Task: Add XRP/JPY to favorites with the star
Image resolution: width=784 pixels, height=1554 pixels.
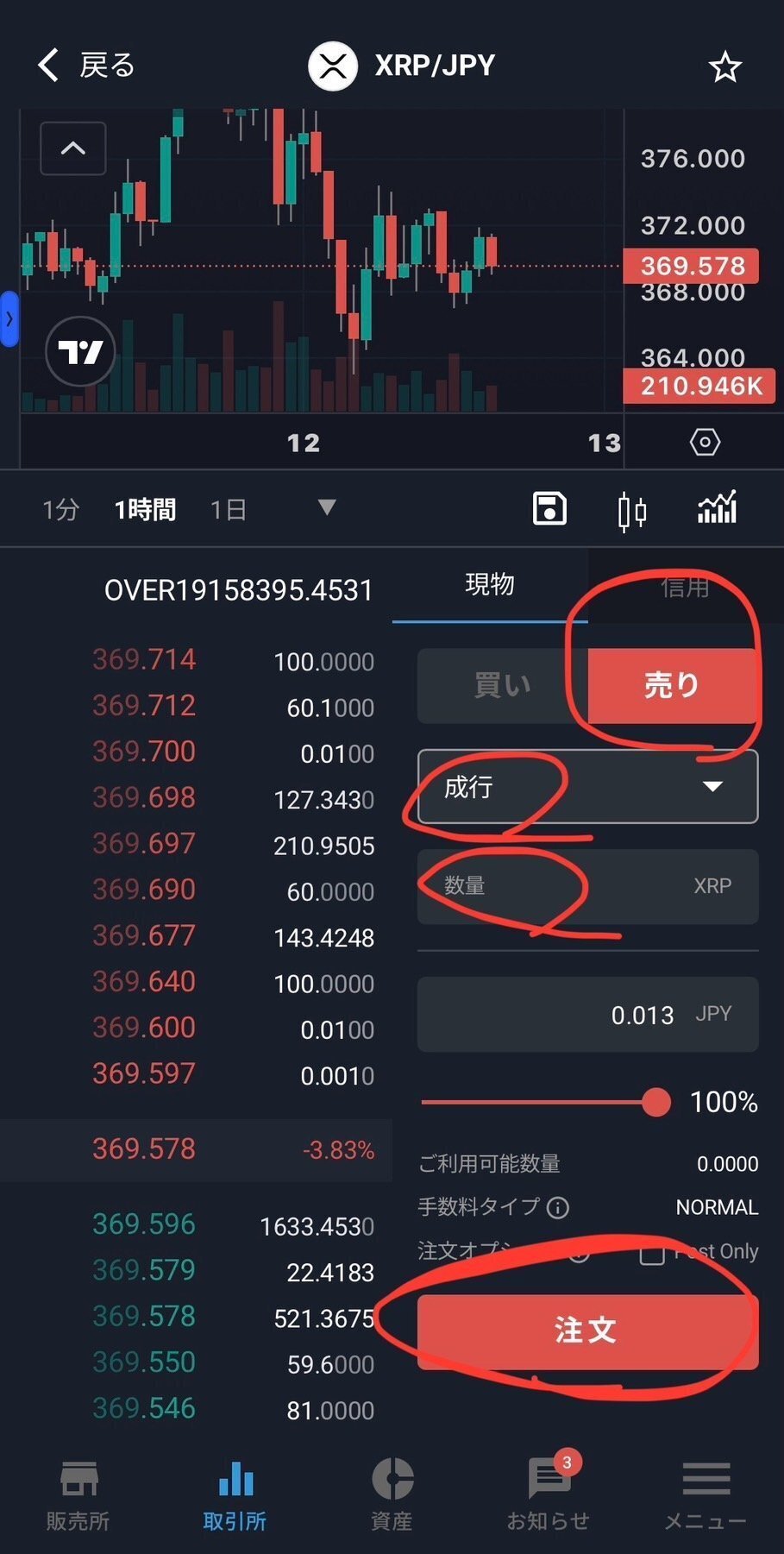Action: coord(724,67)
